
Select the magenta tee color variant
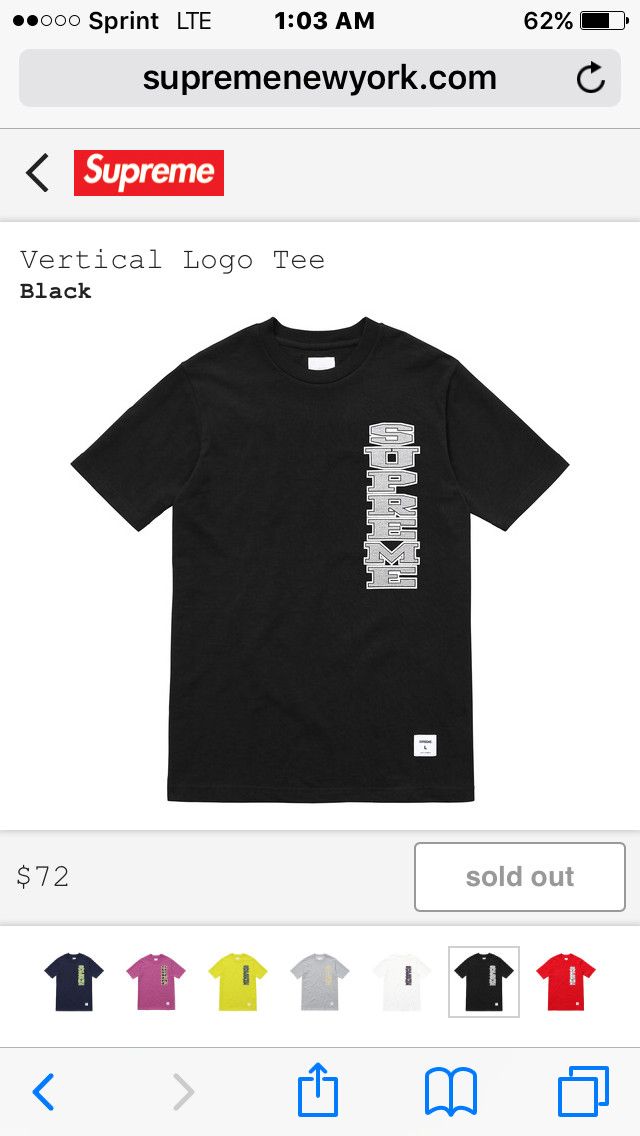[156, 982]
